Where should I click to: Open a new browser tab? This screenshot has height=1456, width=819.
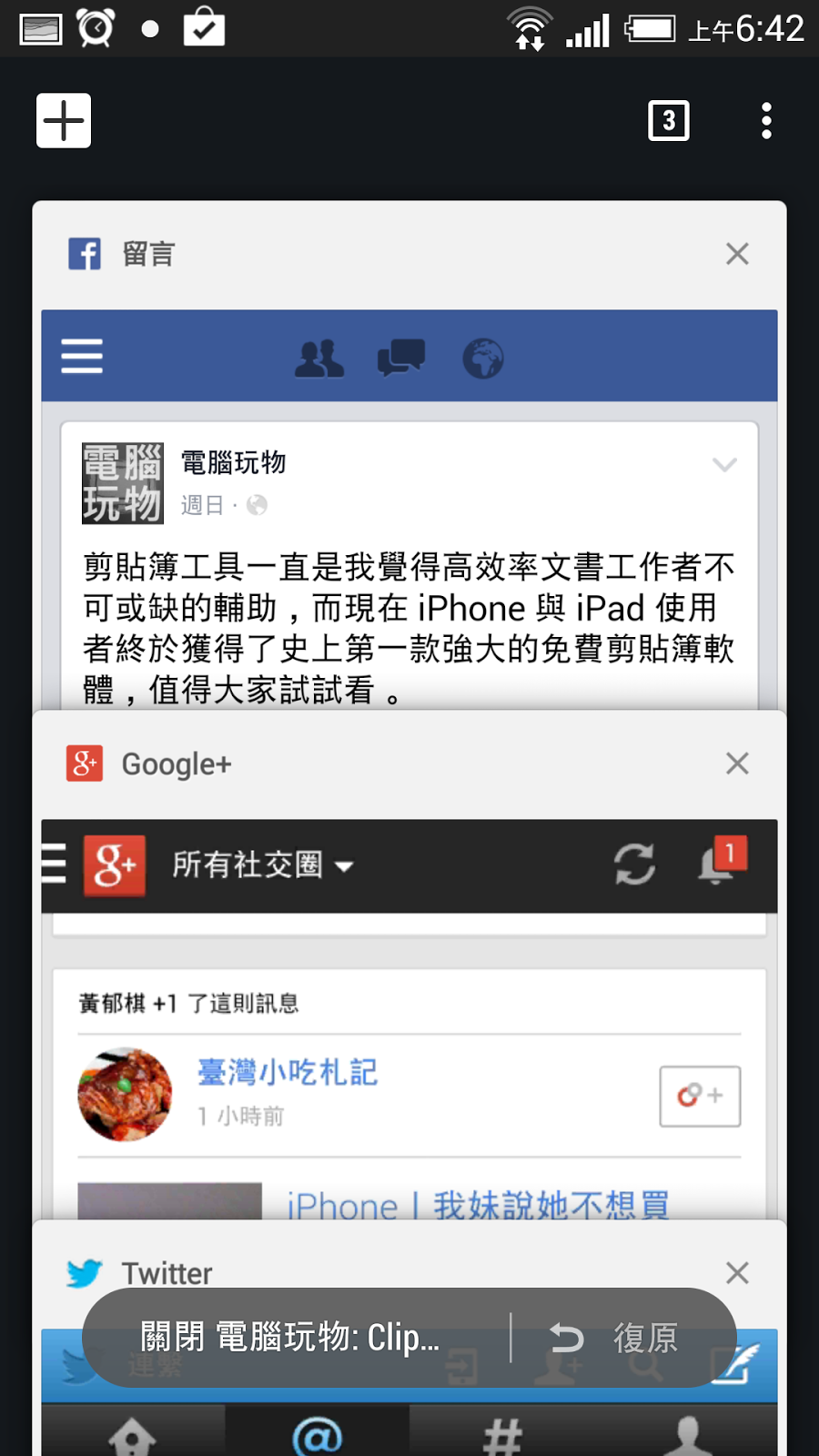coord(64,120)
